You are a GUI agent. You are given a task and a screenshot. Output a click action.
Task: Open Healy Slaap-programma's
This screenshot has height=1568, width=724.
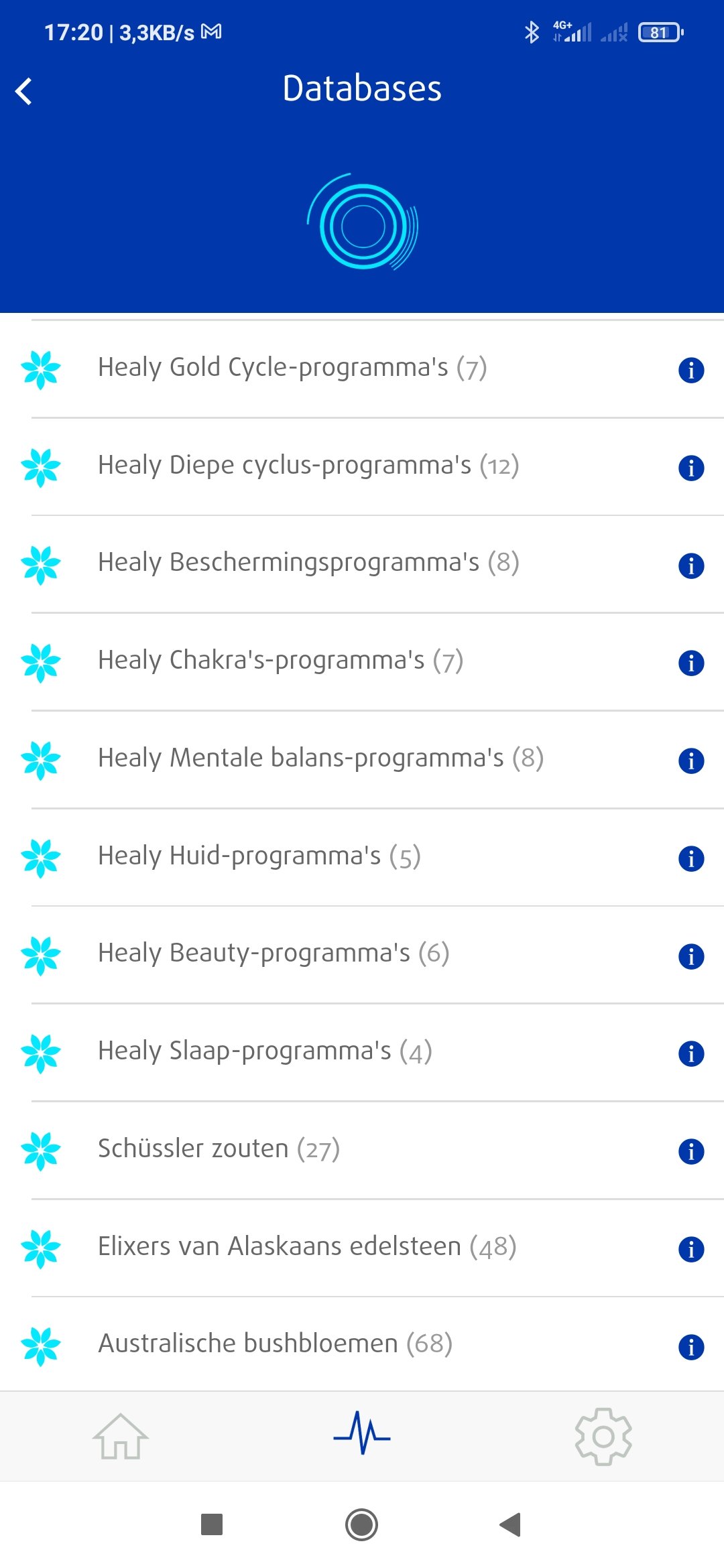pyautogui.click(x=265, y=1051)
